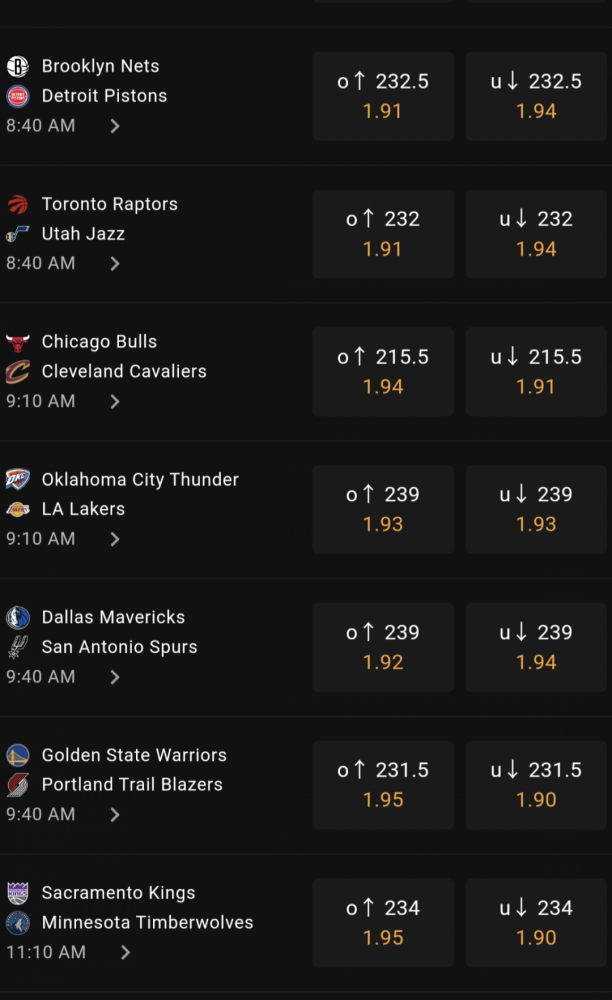Select under 234 for Kings vs Timberwolves
Screen dimensions: 612x1000
coord(536,923)
